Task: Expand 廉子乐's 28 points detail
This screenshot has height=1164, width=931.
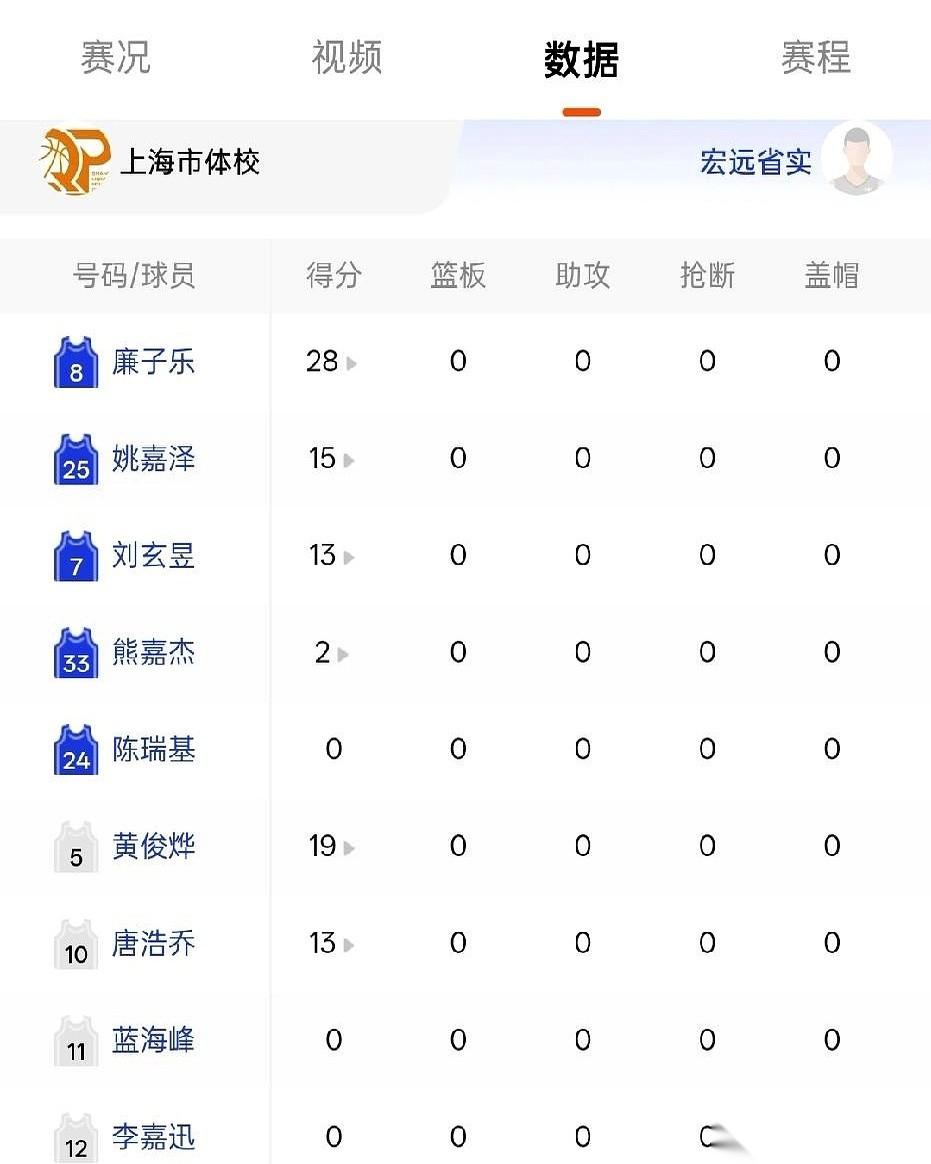Action: 332,362
